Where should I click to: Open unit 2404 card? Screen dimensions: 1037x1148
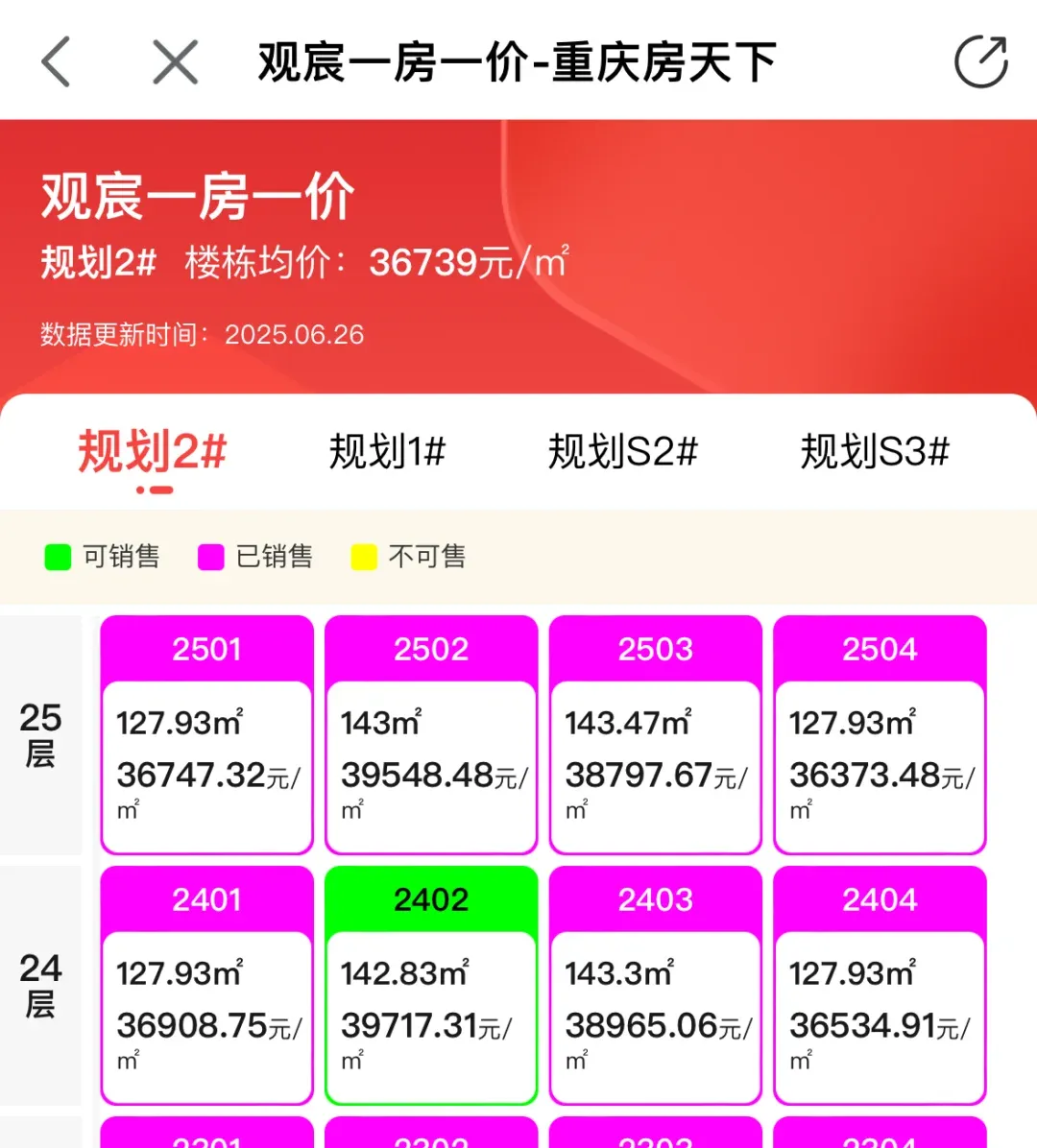pyautogui.click(x=880, y=985)
